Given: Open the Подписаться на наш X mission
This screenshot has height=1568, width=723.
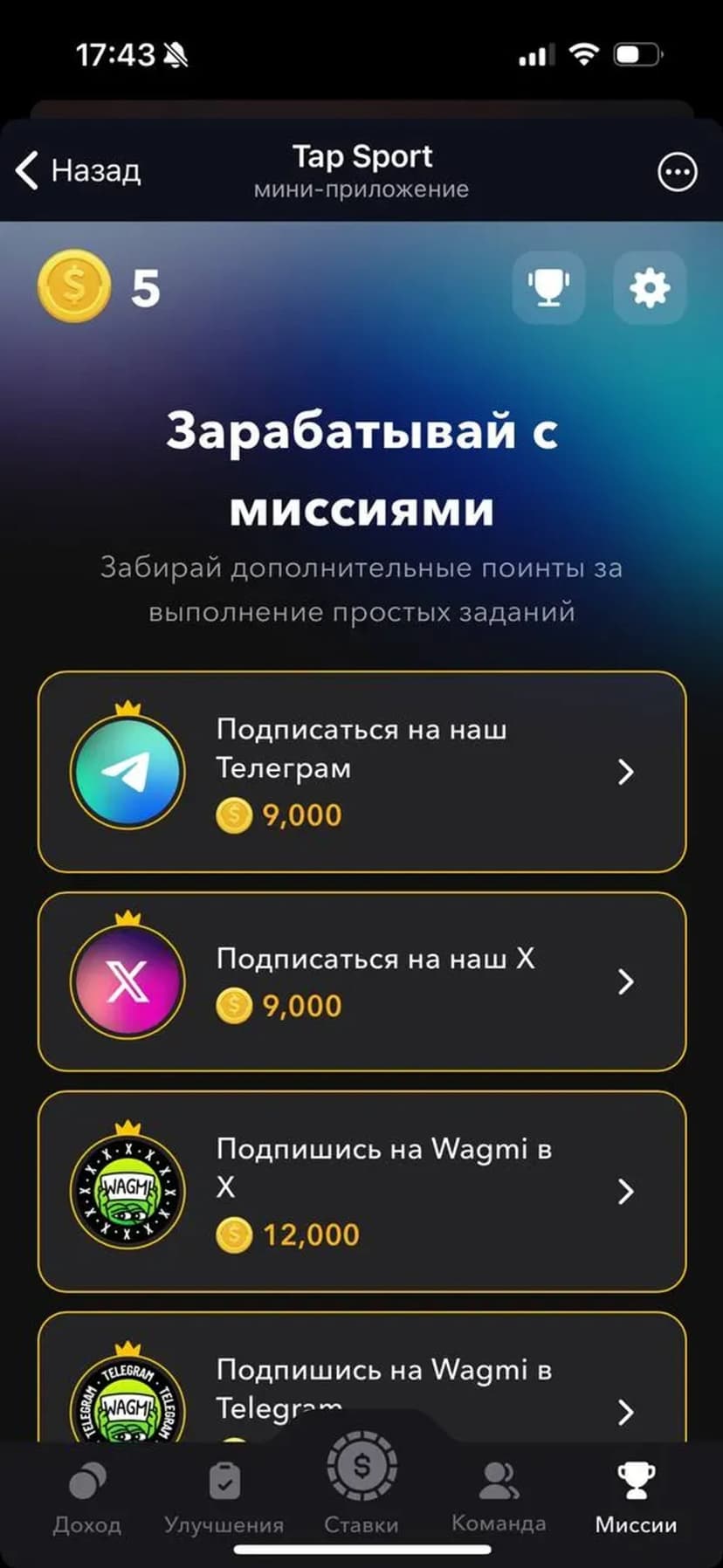Looking at the screenshot, I should pyautogui.click(x=361, y=981).
